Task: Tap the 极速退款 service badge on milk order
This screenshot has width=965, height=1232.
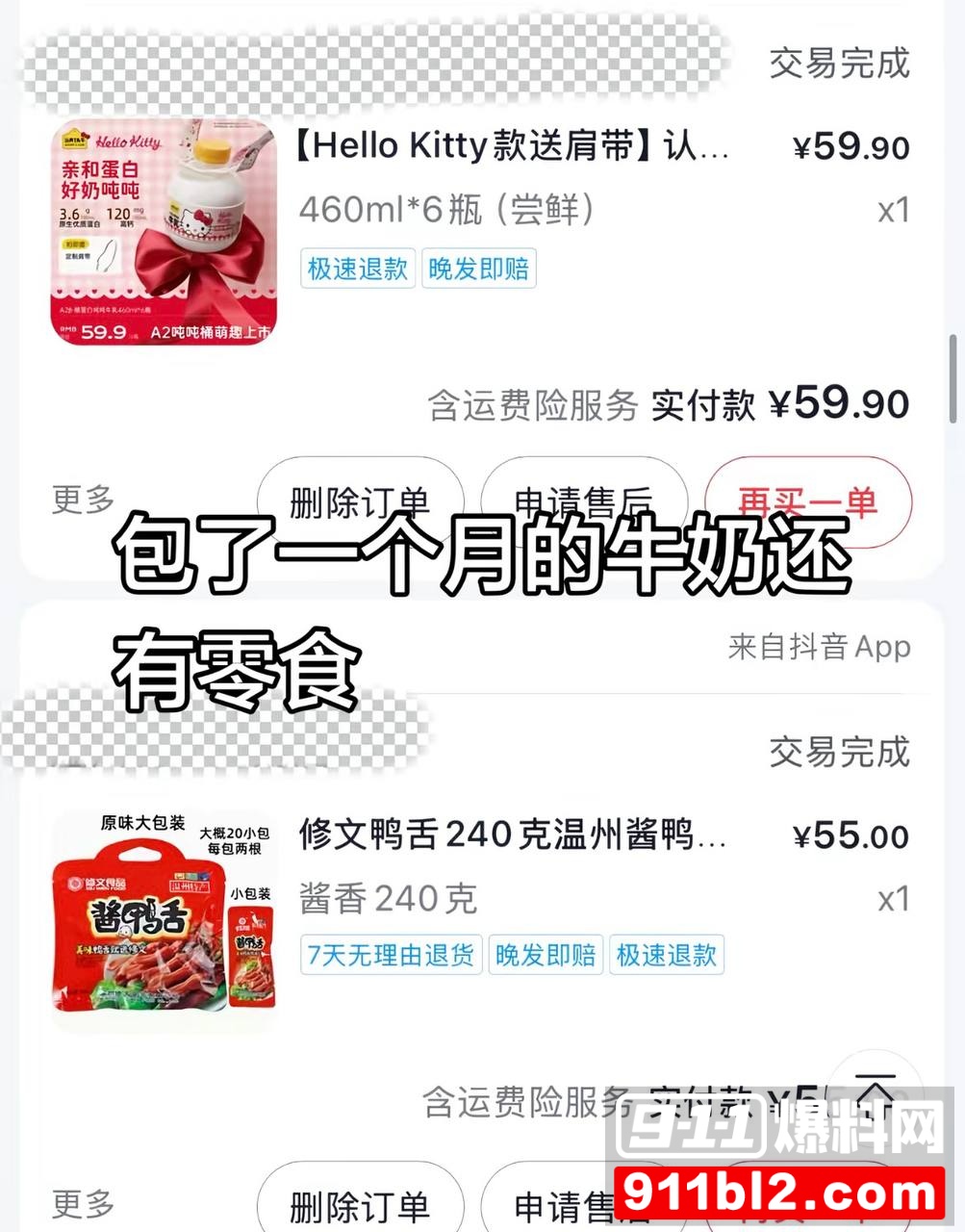Action: 357,270
